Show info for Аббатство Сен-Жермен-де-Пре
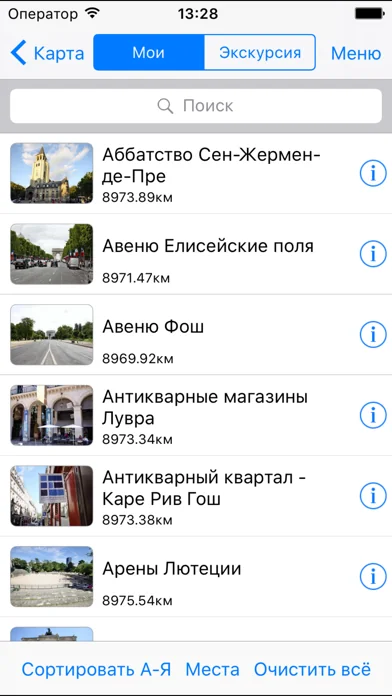 [x=373, y=174]
